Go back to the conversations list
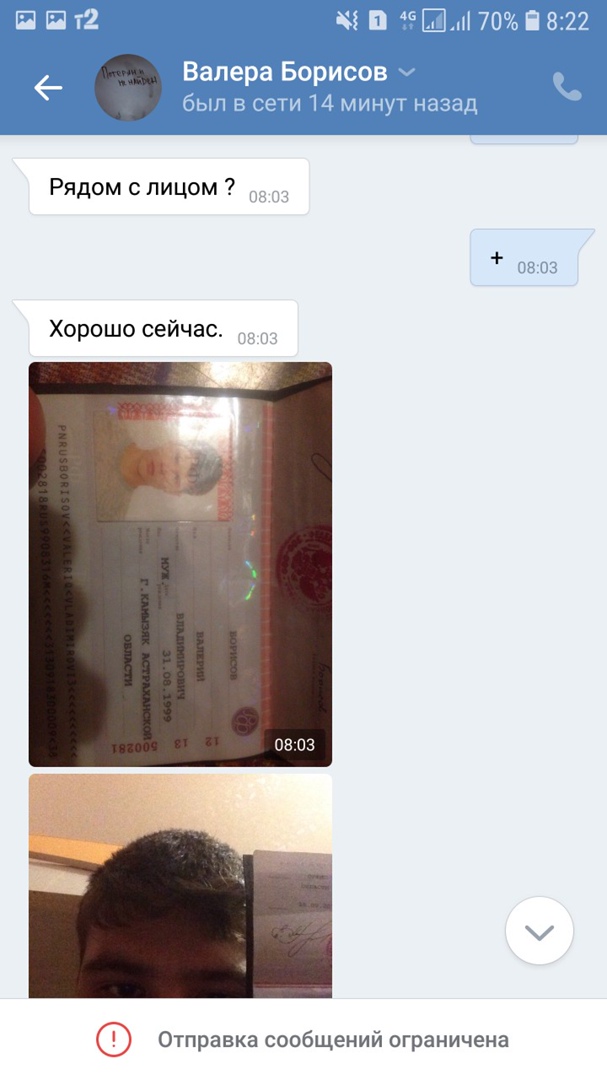Viewport: 607px width, 1080px height. 48,88
